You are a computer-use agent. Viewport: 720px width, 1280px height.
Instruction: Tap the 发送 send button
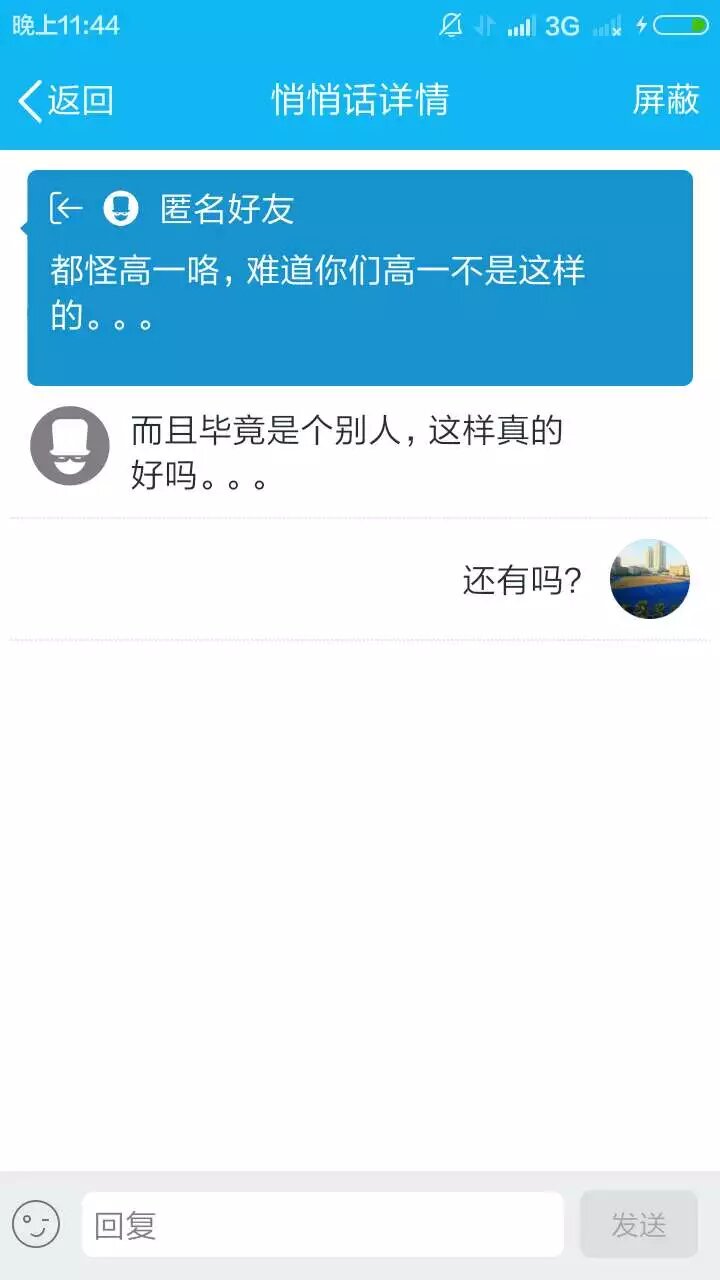[638, 1224]
